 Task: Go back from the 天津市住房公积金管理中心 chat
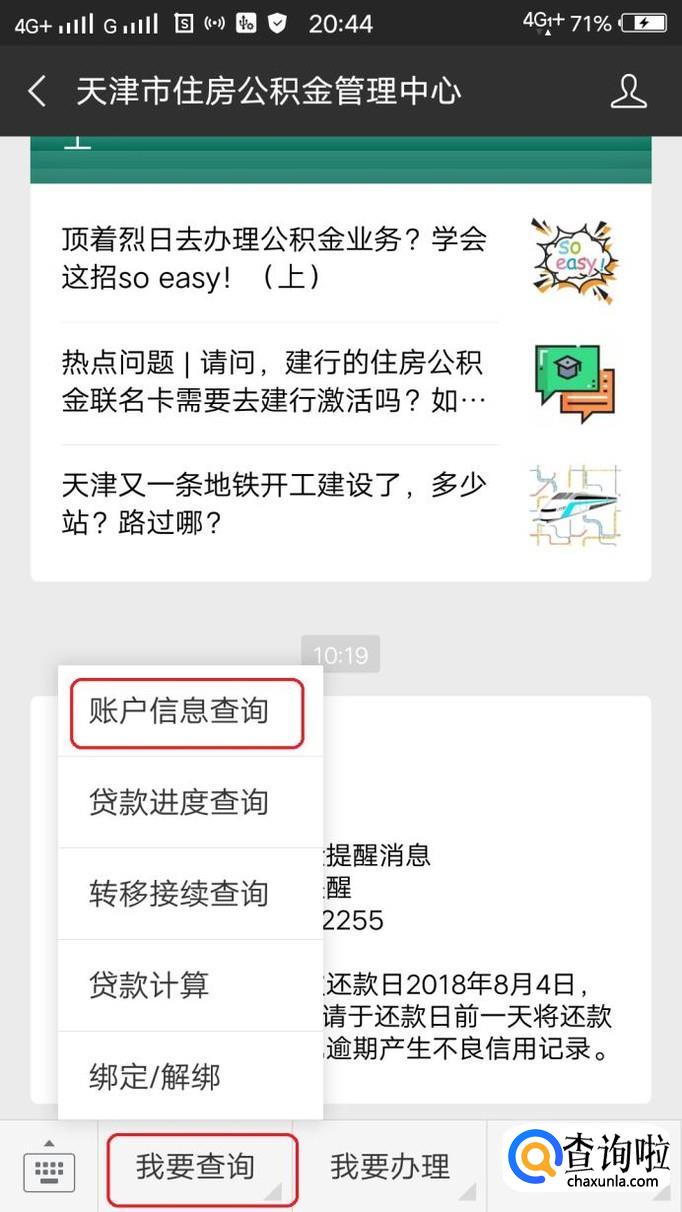coord(37,91)
